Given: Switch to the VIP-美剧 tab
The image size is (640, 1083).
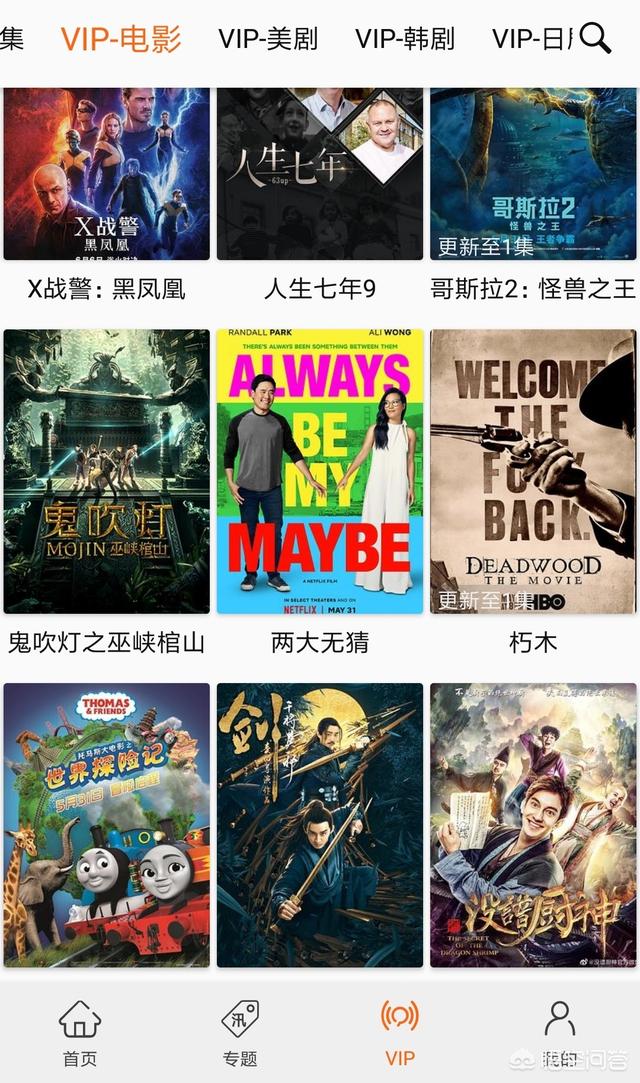Looking at the screenshot, I should coord(268,39).
